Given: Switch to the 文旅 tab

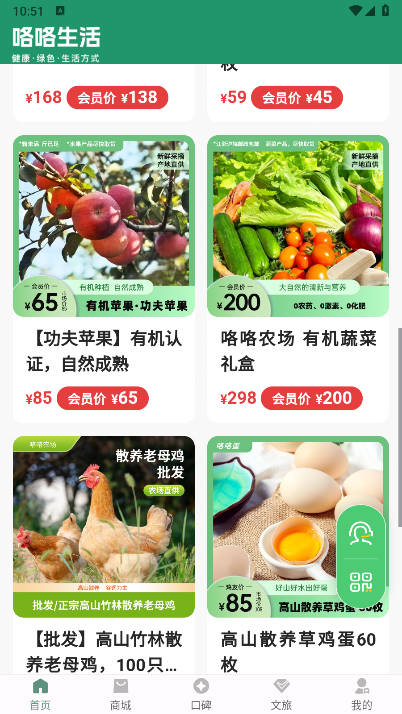Looking at the screenshot, I should 281,694.
